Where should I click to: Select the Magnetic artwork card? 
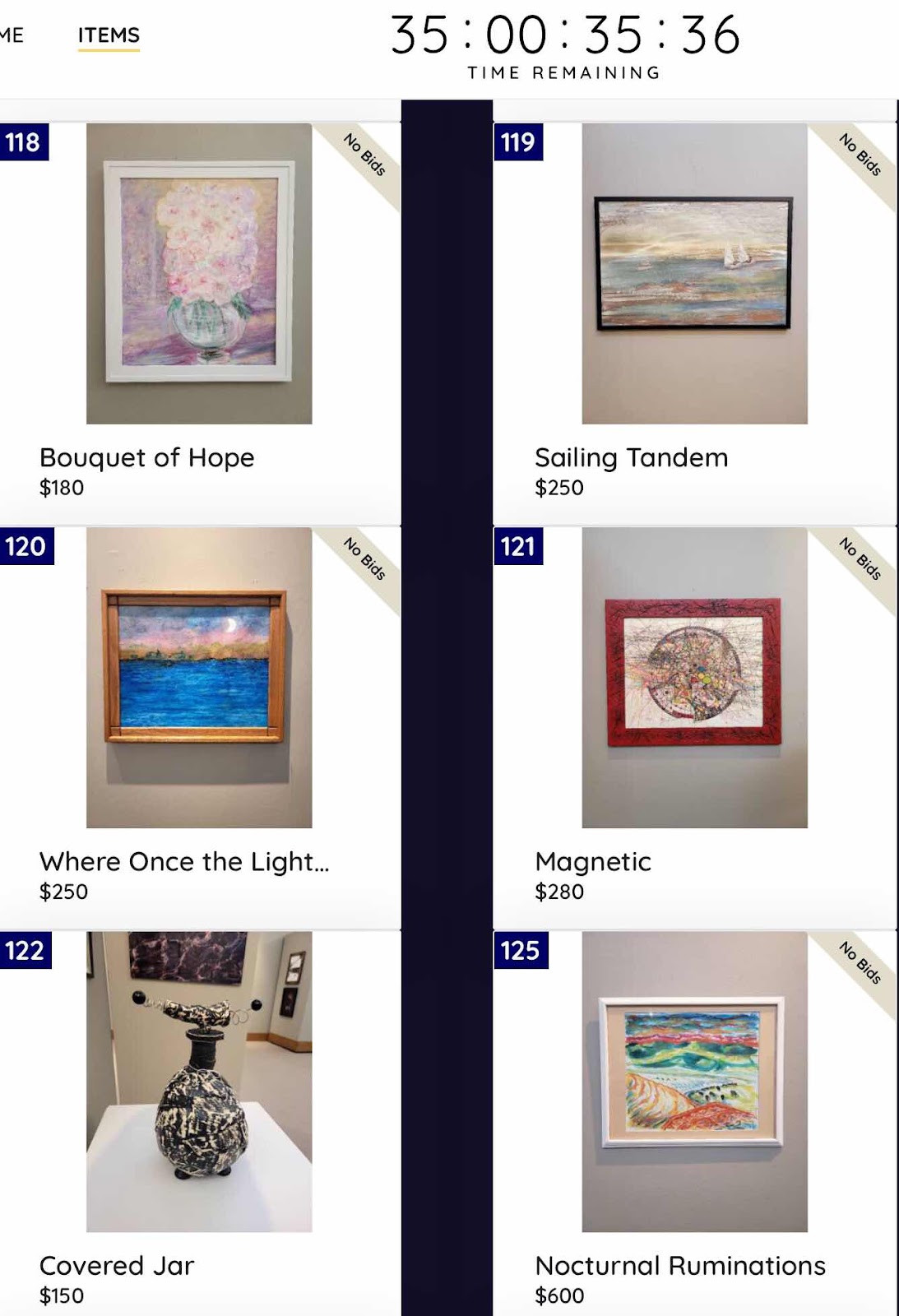click(694, 678)
